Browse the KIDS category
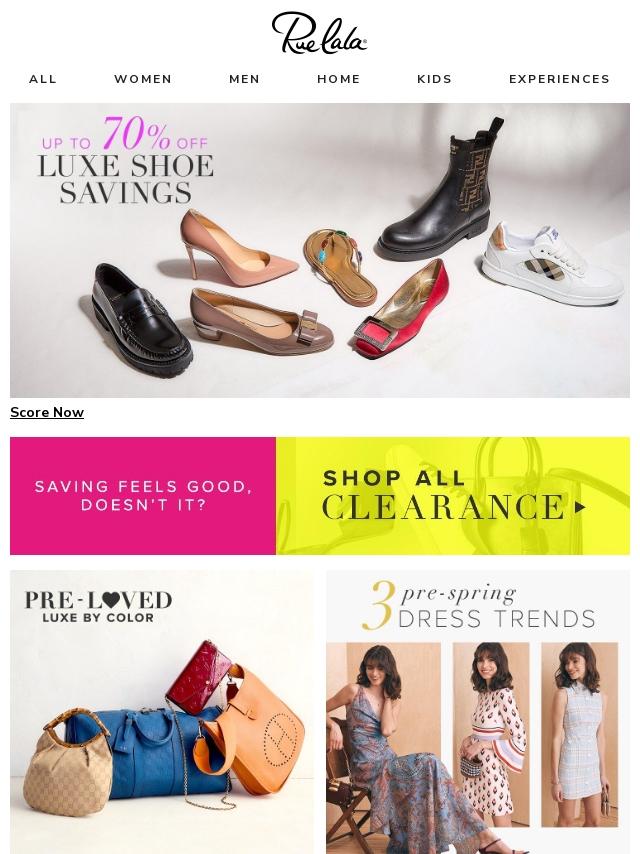640x854 pixels. click(x=435, y=79)
